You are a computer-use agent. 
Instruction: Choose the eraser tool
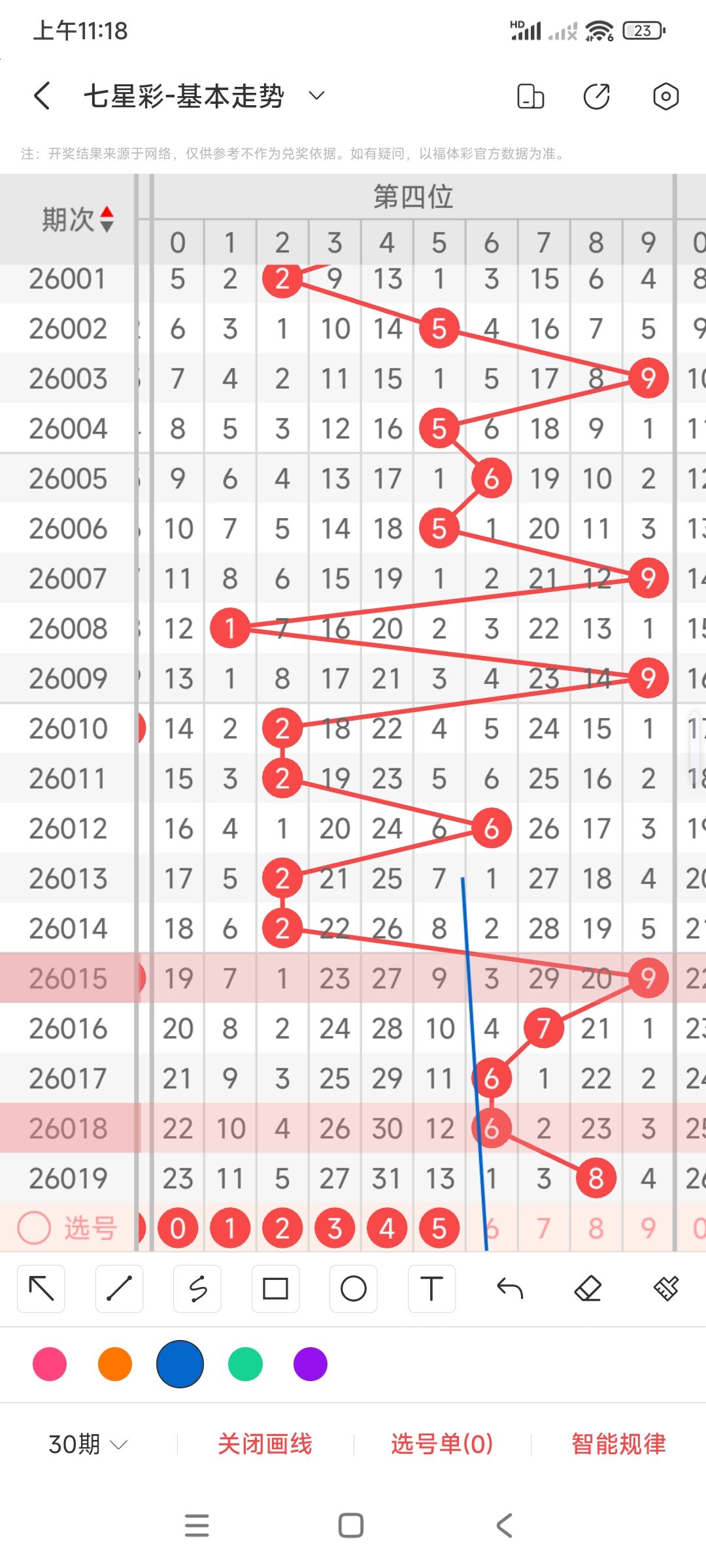pyautogui.click(x=588, y=1288)
